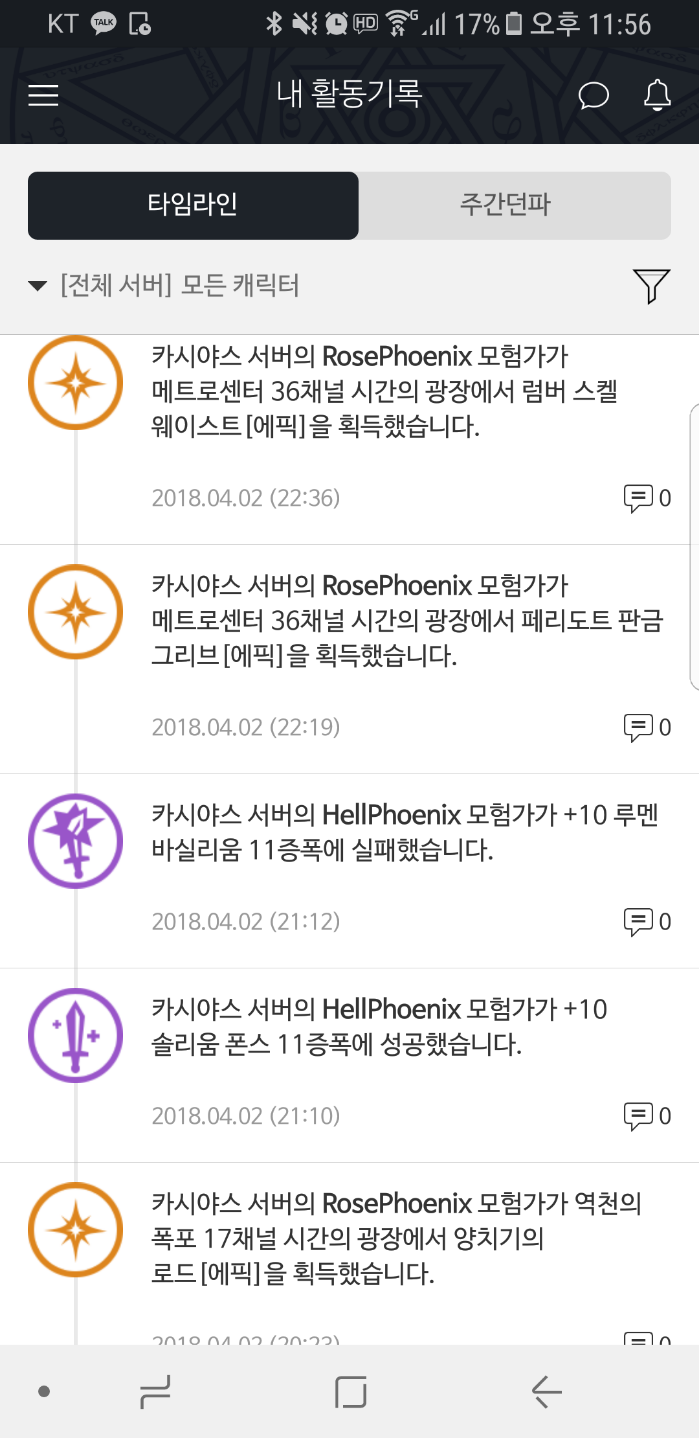
Task: Open the hamburger drawer menu
Action: 44,96
